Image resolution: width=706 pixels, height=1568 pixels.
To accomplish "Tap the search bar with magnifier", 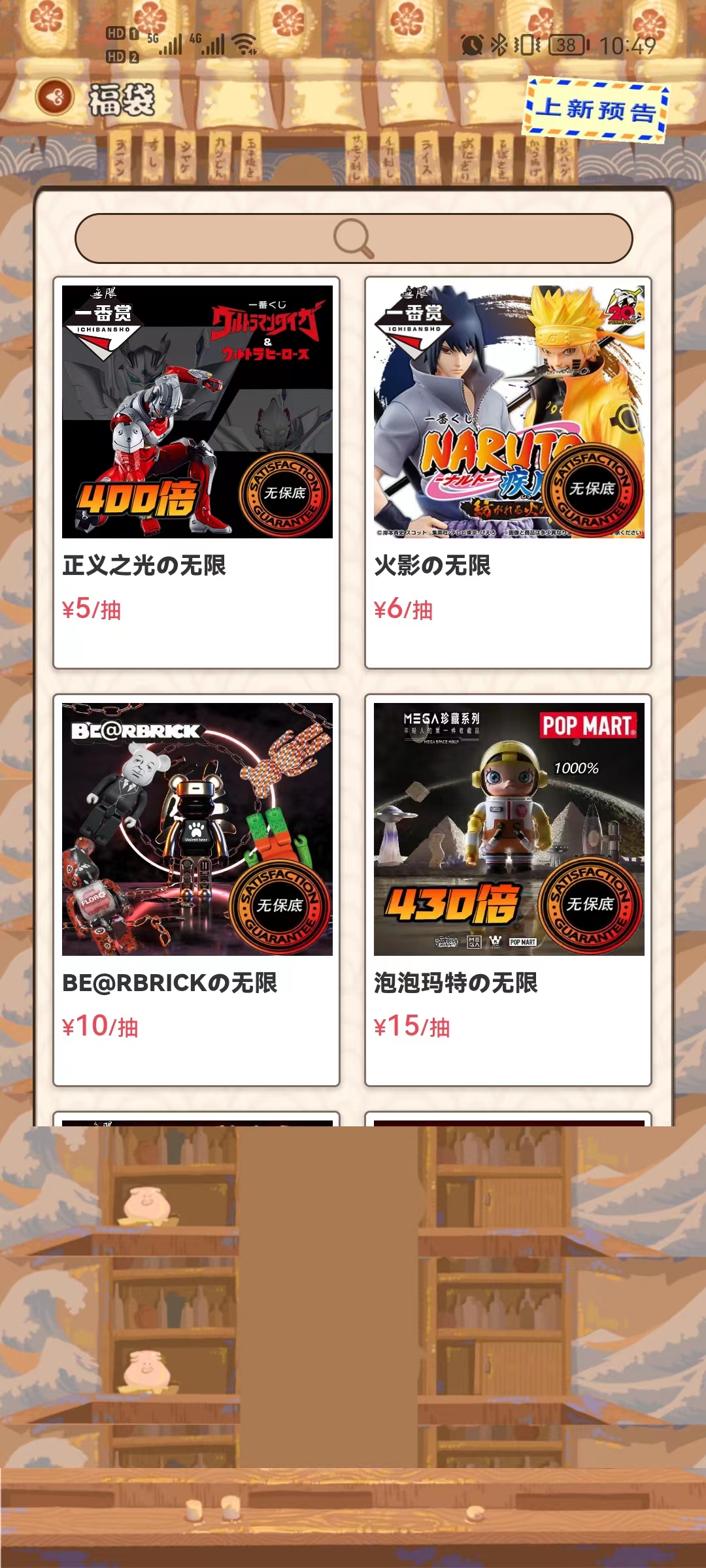I will (354, 238).
